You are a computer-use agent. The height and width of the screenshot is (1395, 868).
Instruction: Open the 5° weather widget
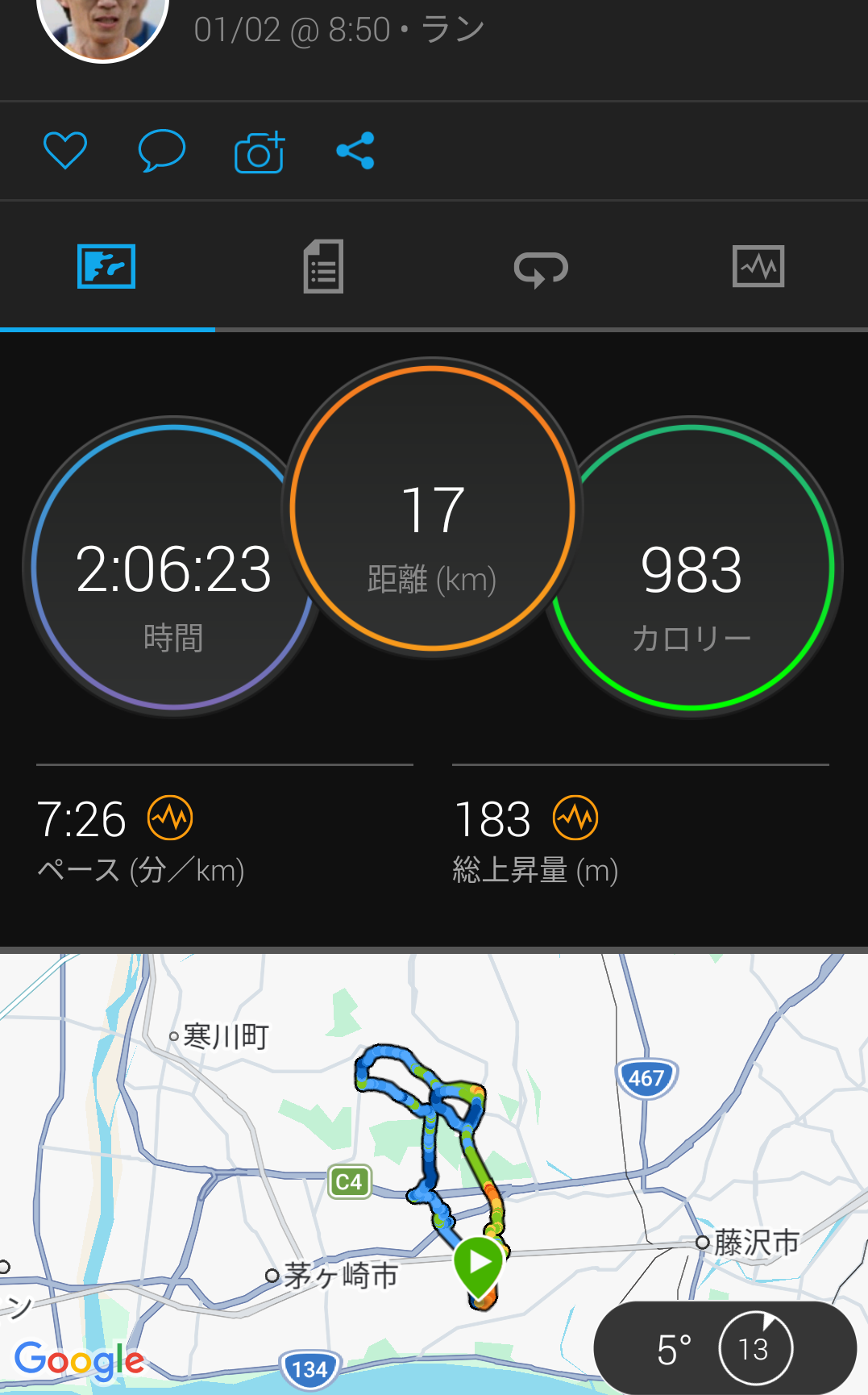tap(724, 1348)
